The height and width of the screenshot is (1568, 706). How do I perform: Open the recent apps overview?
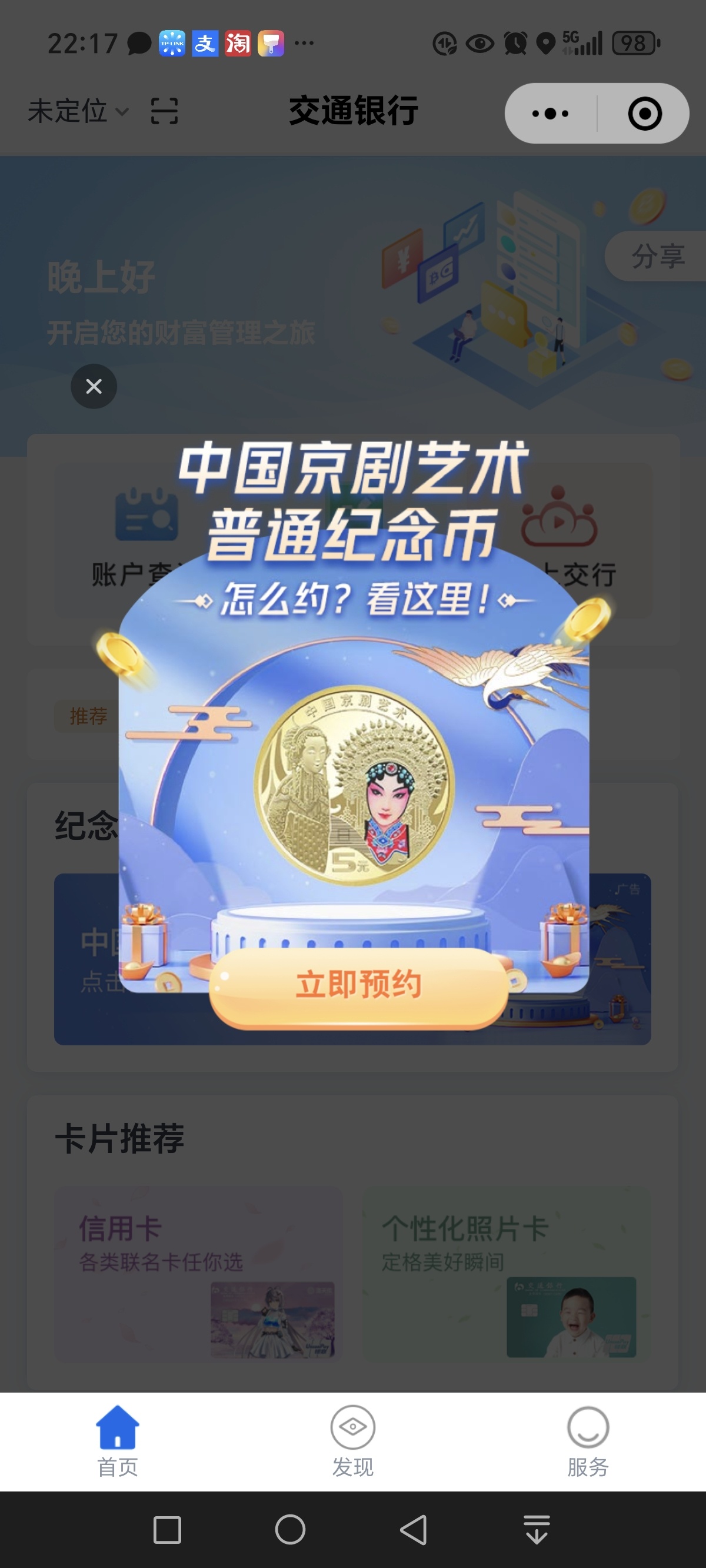click(x=167, y=1530)
